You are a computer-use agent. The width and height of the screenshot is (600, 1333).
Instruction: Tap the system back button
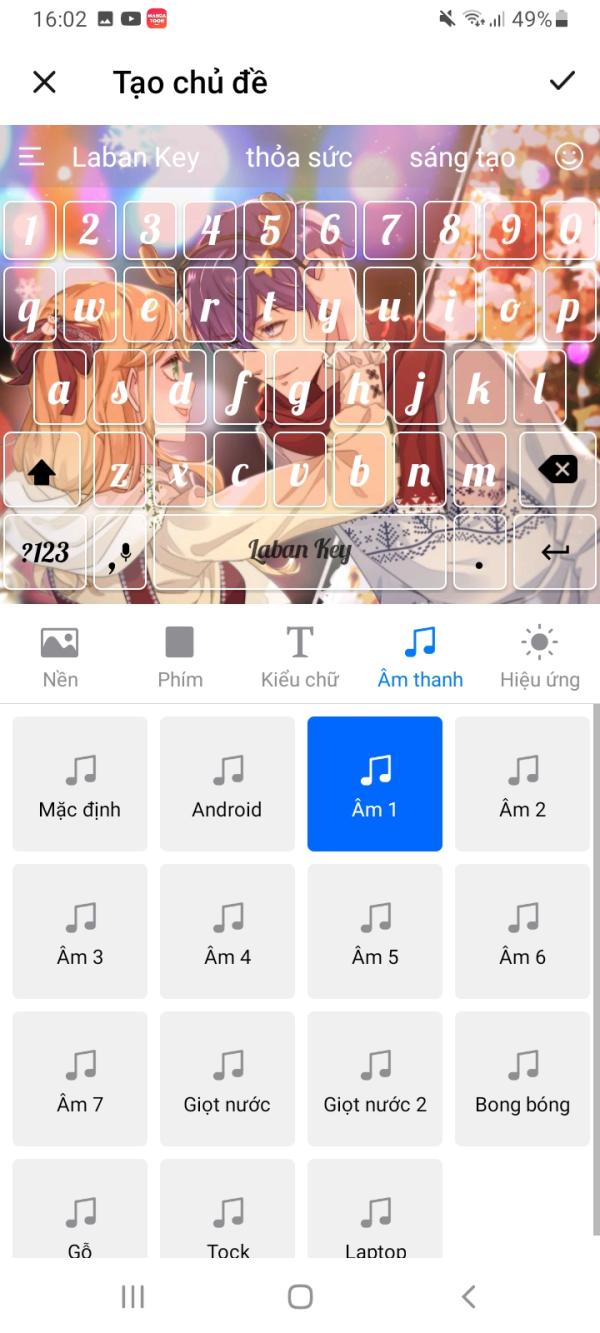tap(468, 1297)
